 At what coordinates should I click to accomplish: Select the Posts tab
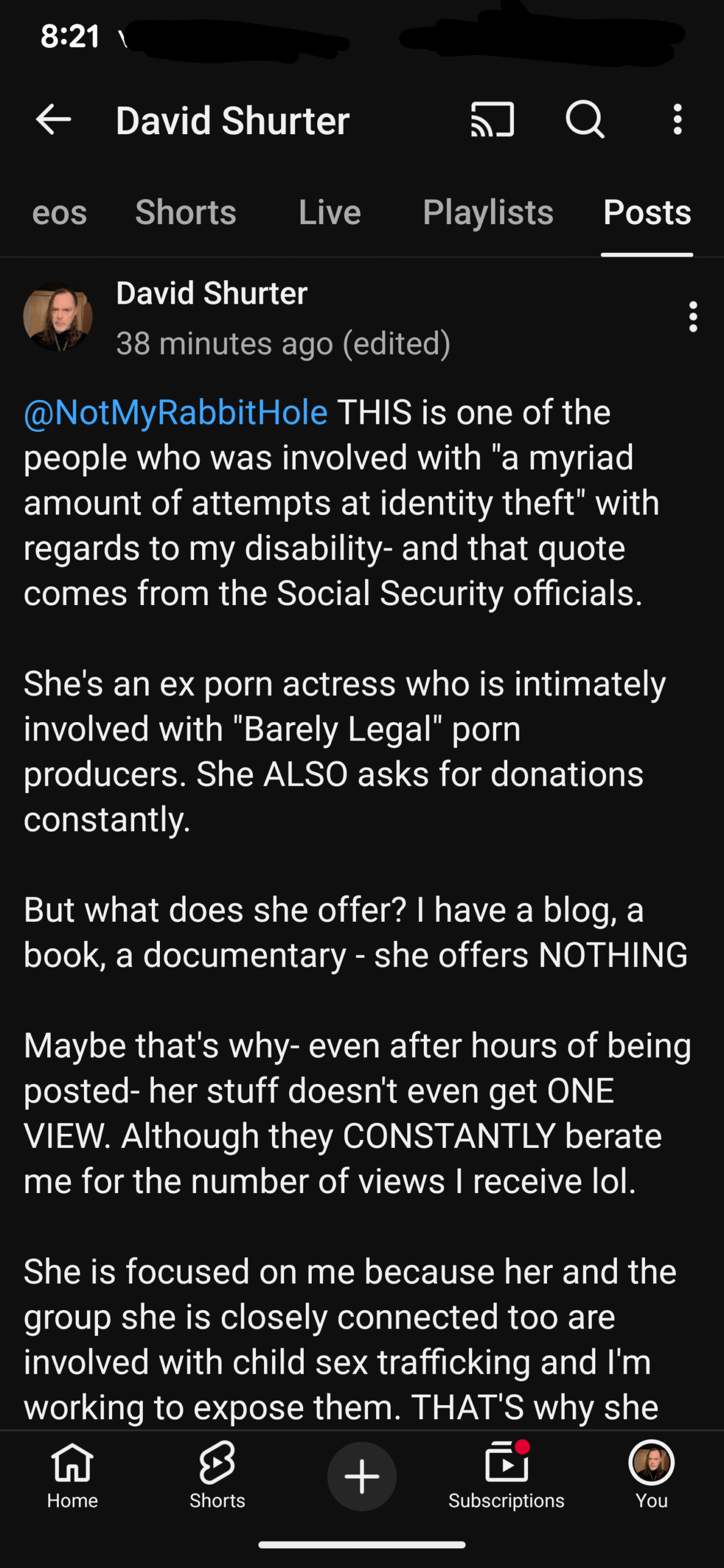(647, 213)
